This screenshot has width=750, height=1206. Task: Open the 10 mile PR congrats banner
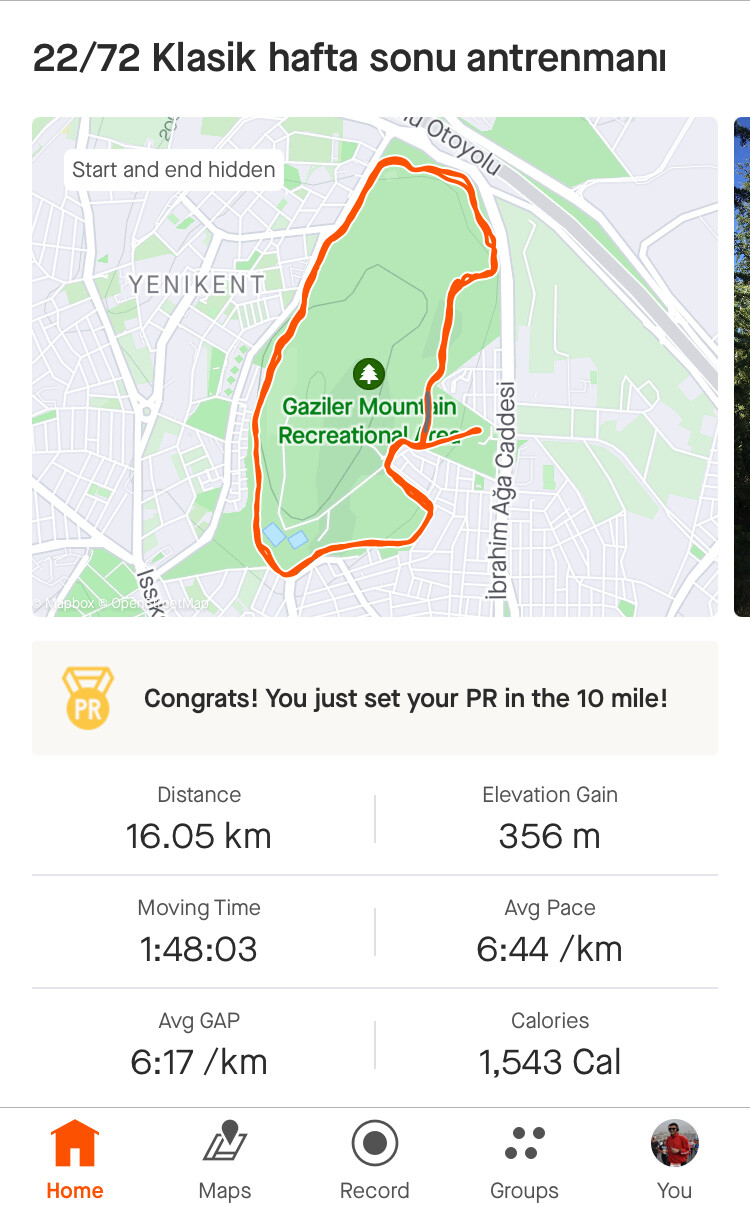[374, 698]
